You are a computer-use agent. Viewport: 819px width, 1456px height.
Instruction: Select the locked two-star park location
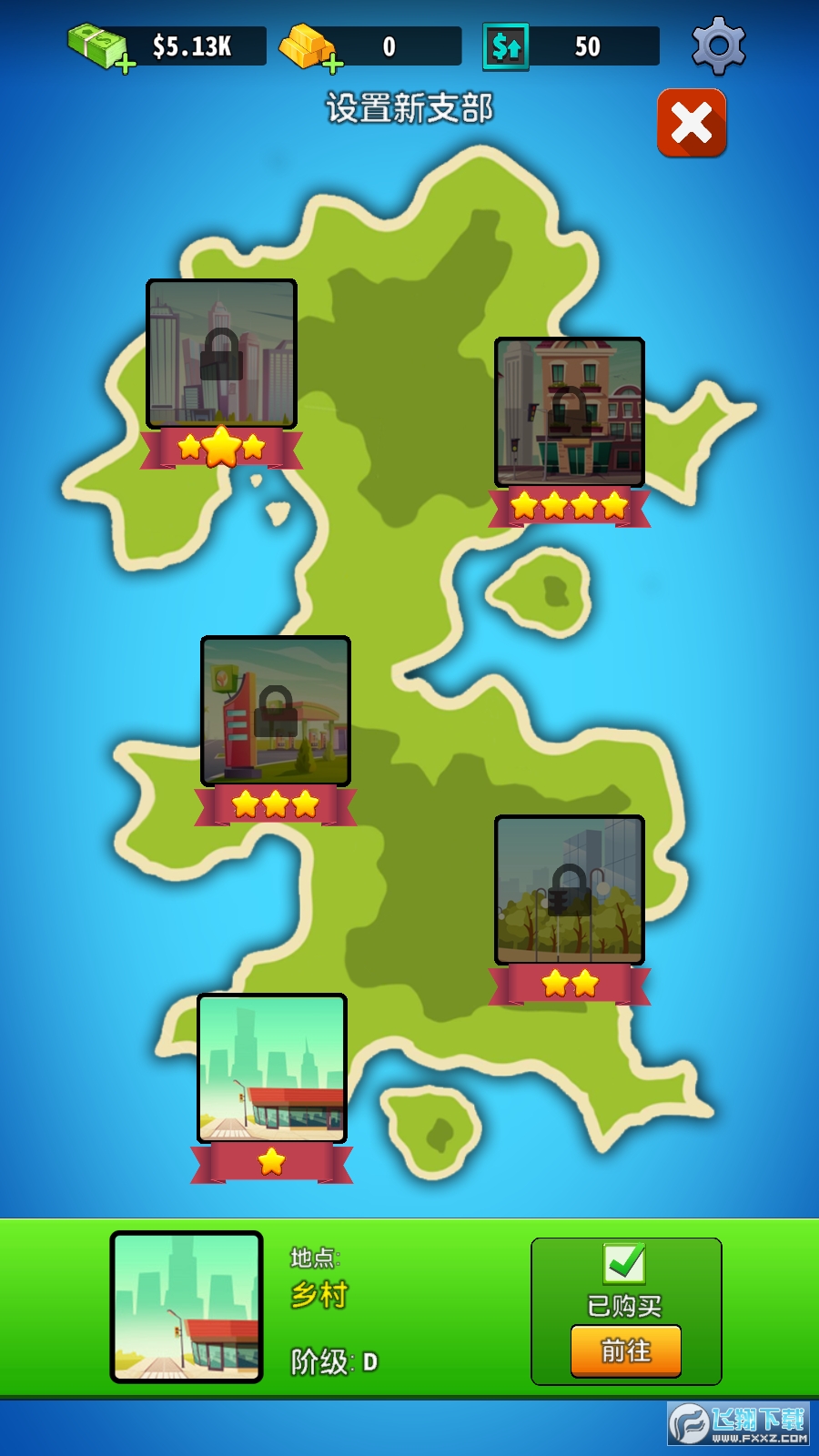pyautogui.click(x=569, y=890)
